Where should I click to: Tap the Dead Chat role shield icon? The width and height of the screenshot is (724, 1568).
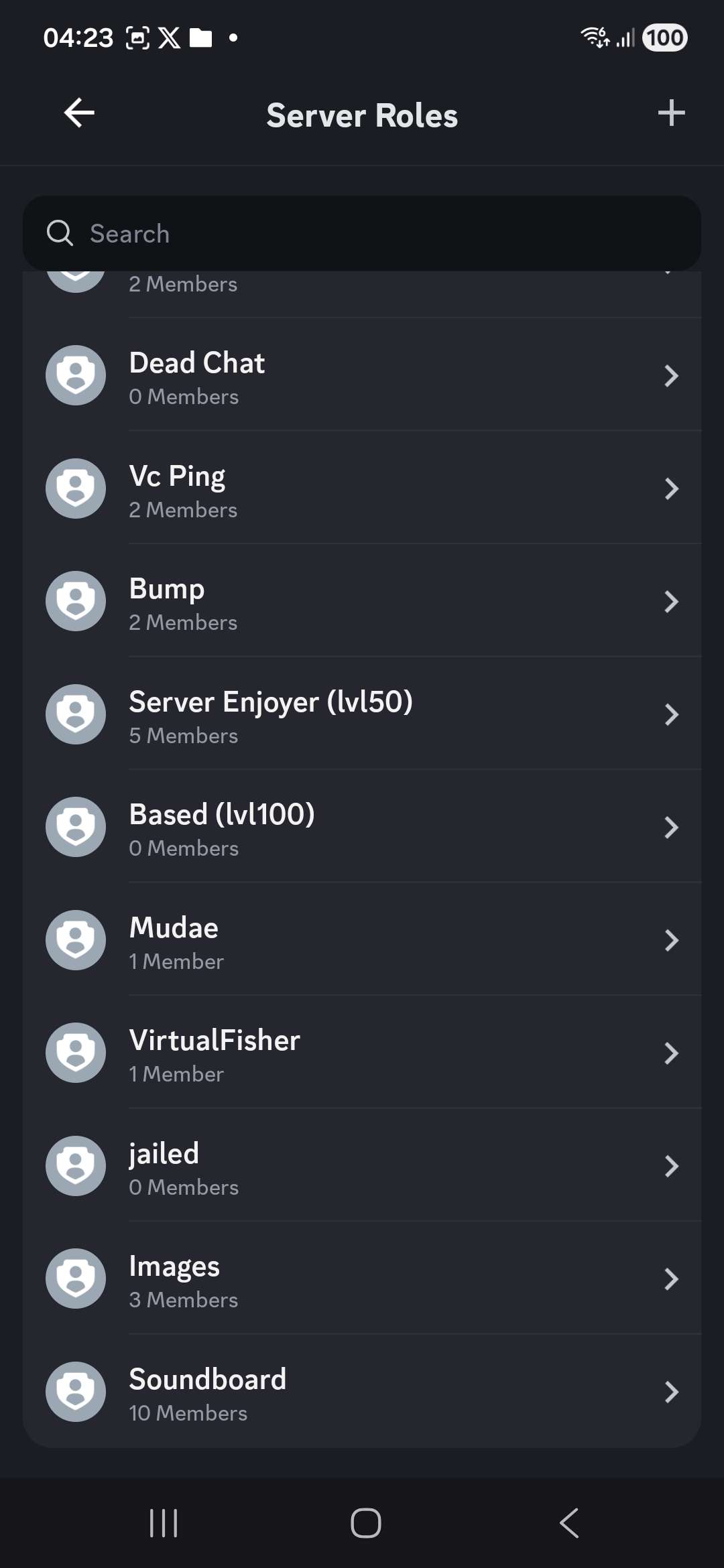[75, 375]
